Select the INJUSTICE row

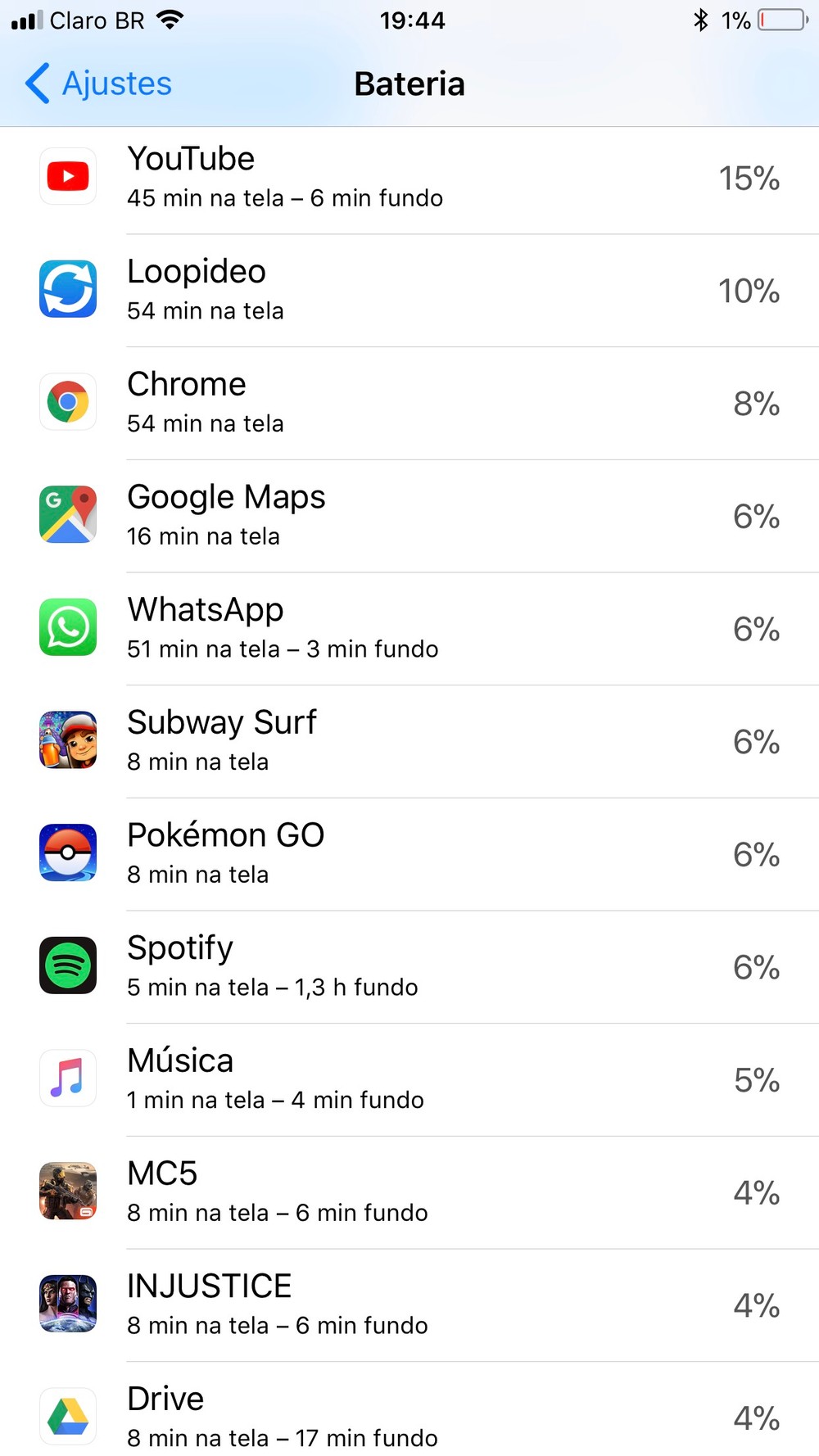point(409,1305)
